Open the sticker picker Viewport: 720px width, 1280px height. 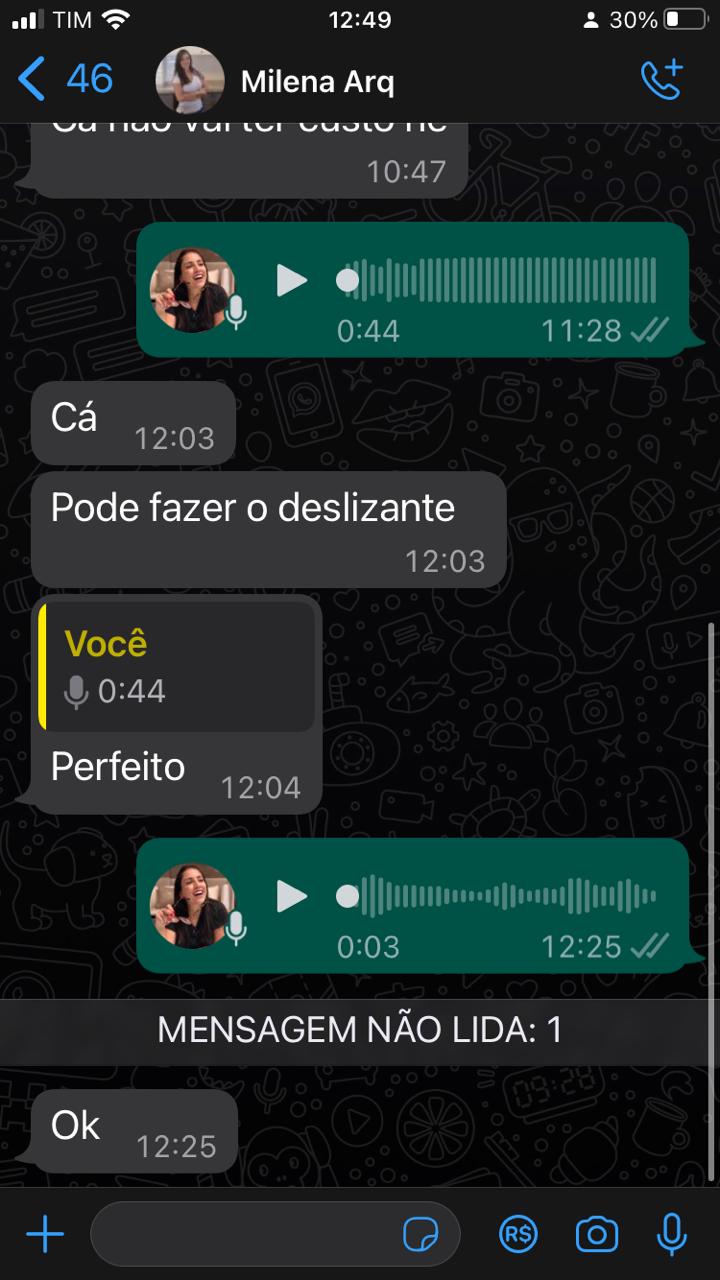[x=421, y=1235]
